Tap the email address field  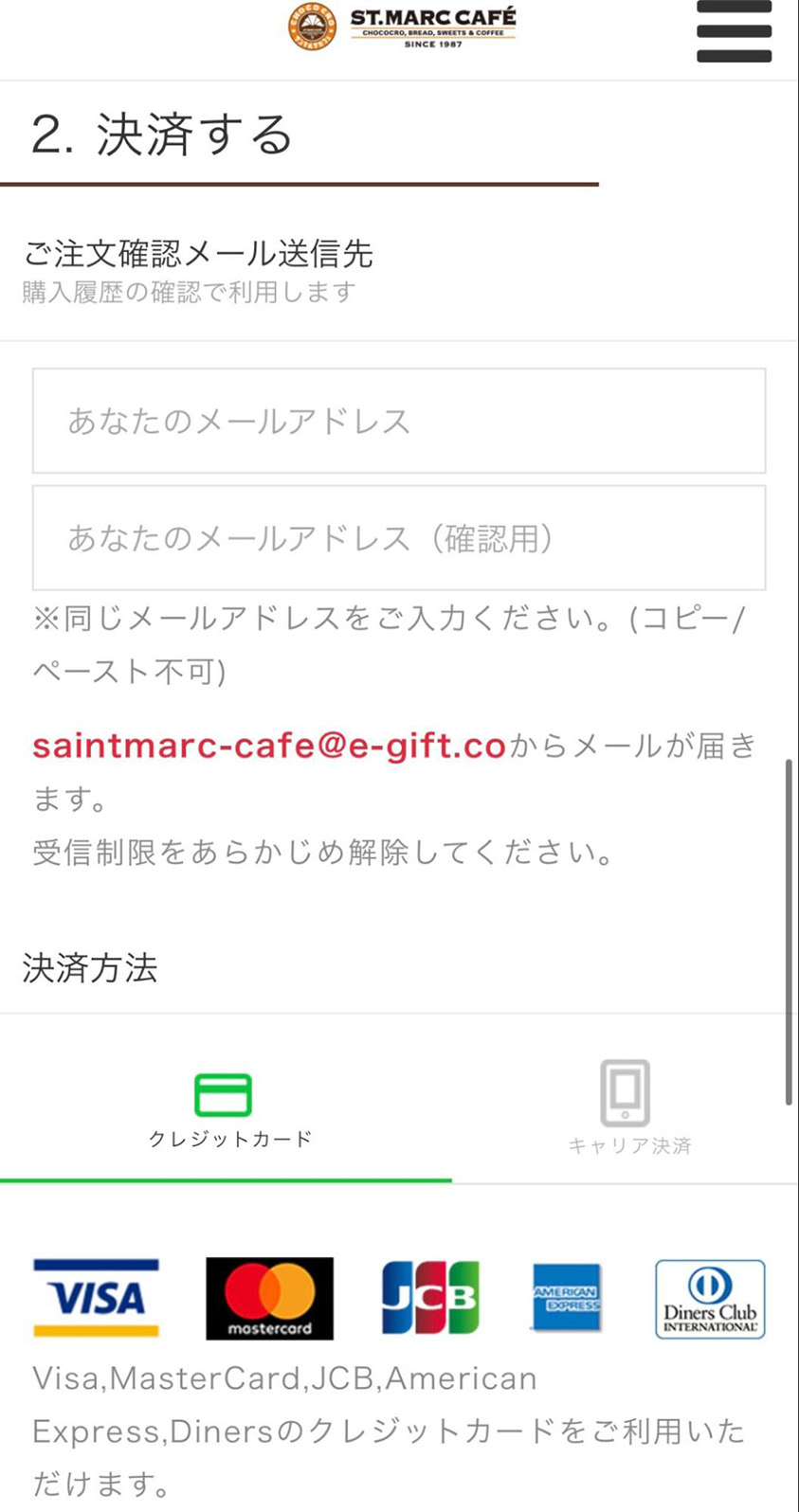399,421
